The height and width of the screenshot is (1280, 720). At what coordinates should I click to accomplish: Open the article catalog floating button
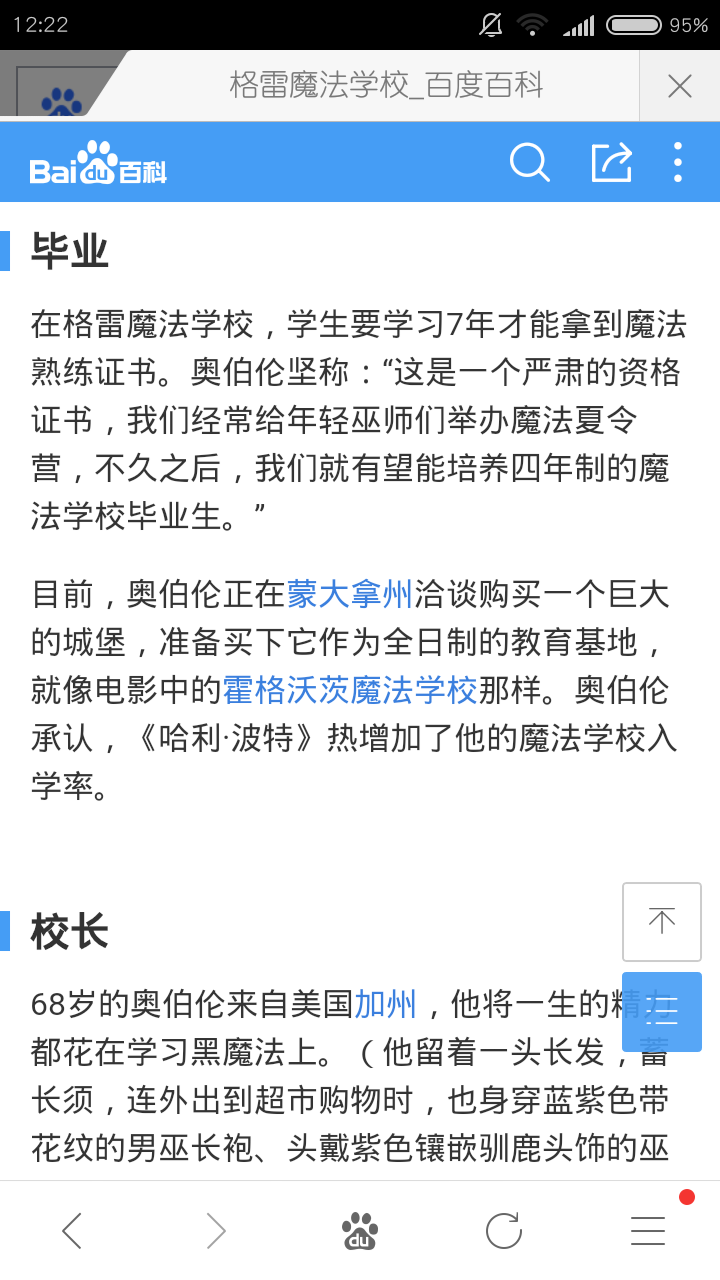pos(661,1011)
